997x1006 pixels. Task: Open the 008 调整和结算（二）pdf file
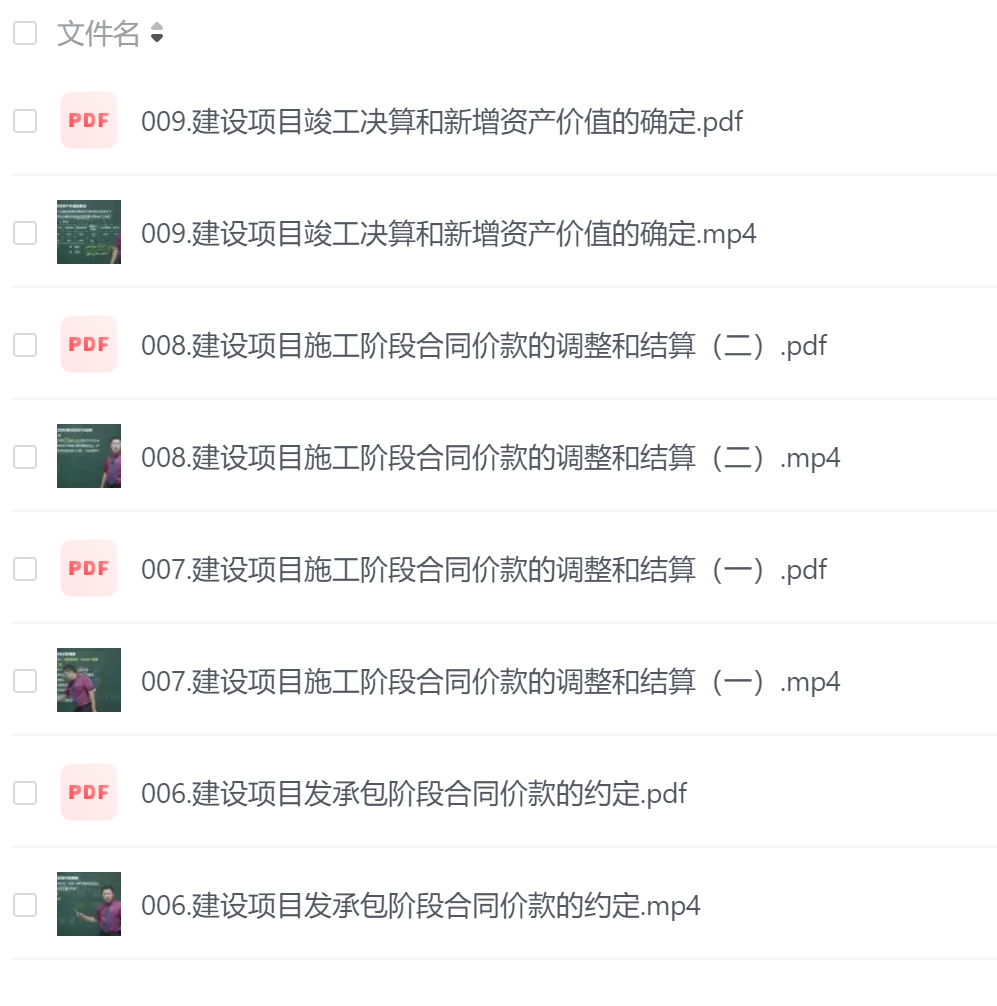(484, 346)
